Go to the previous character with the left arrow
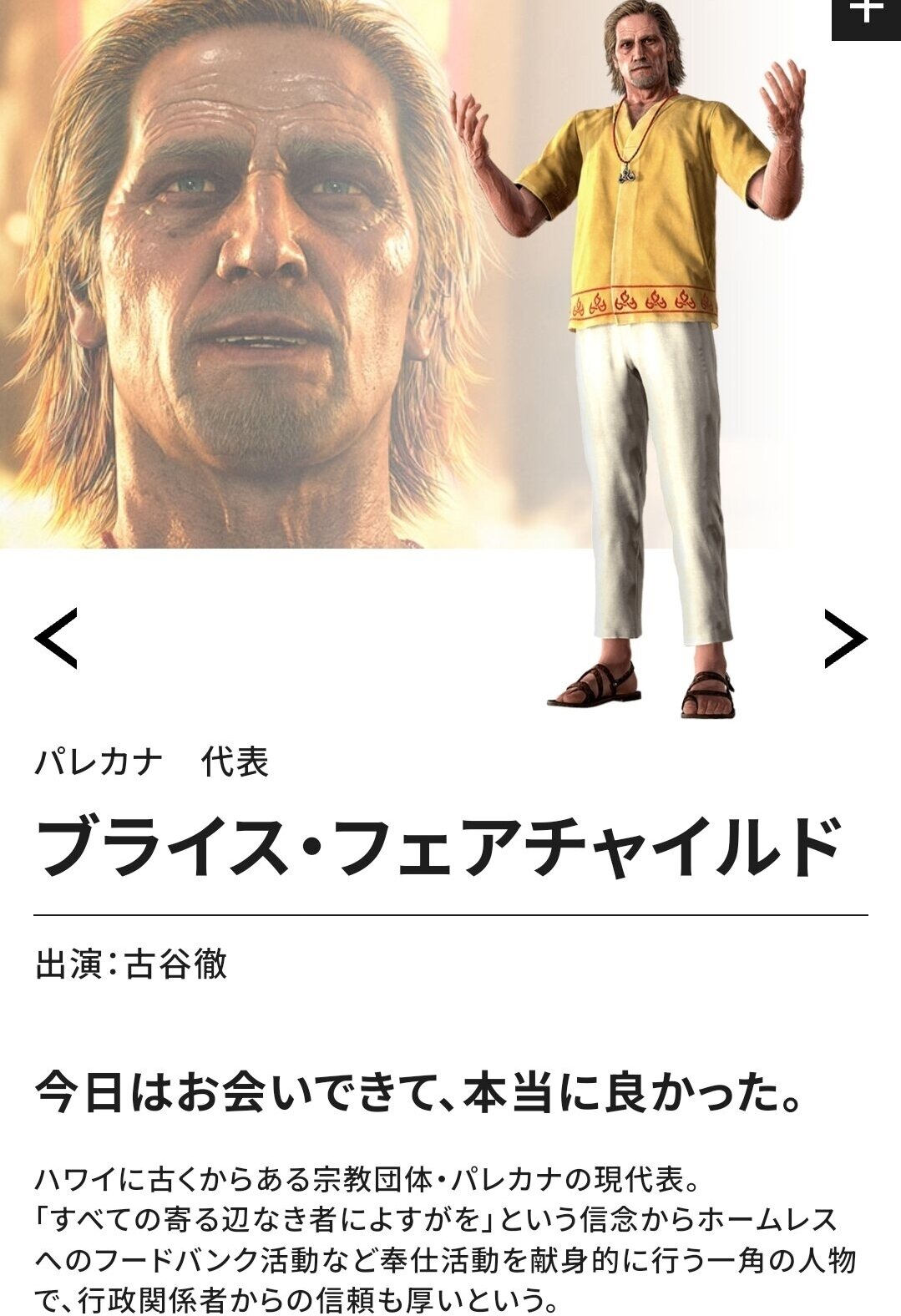The height and width of the screenshot is (1316, 901). [x=56, y=639]
